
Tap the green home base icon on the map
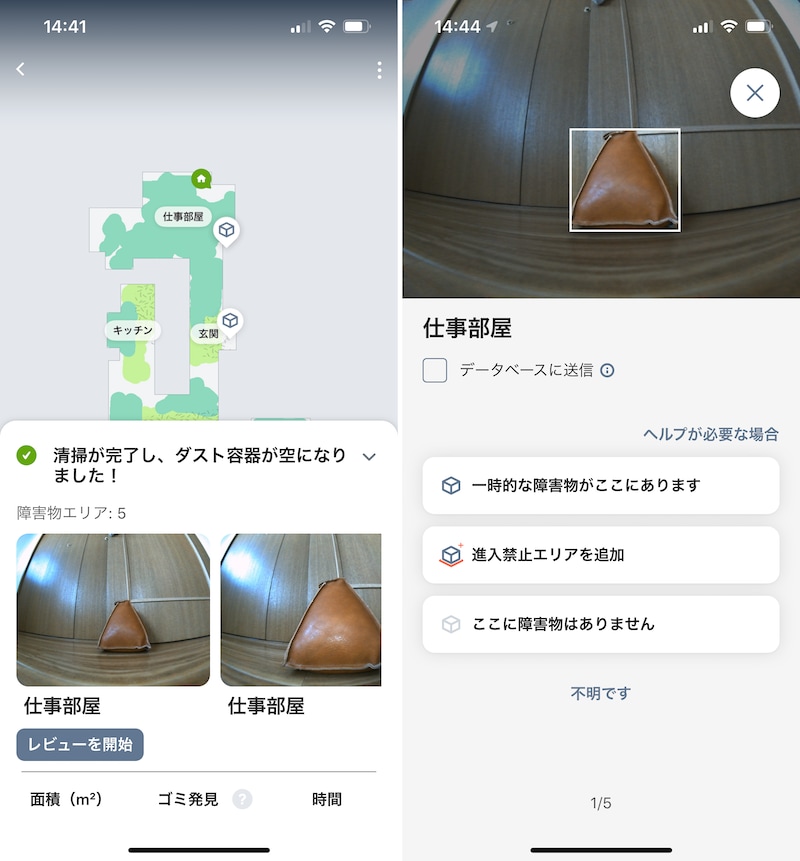pyautogui.click(x=201, y=178)
